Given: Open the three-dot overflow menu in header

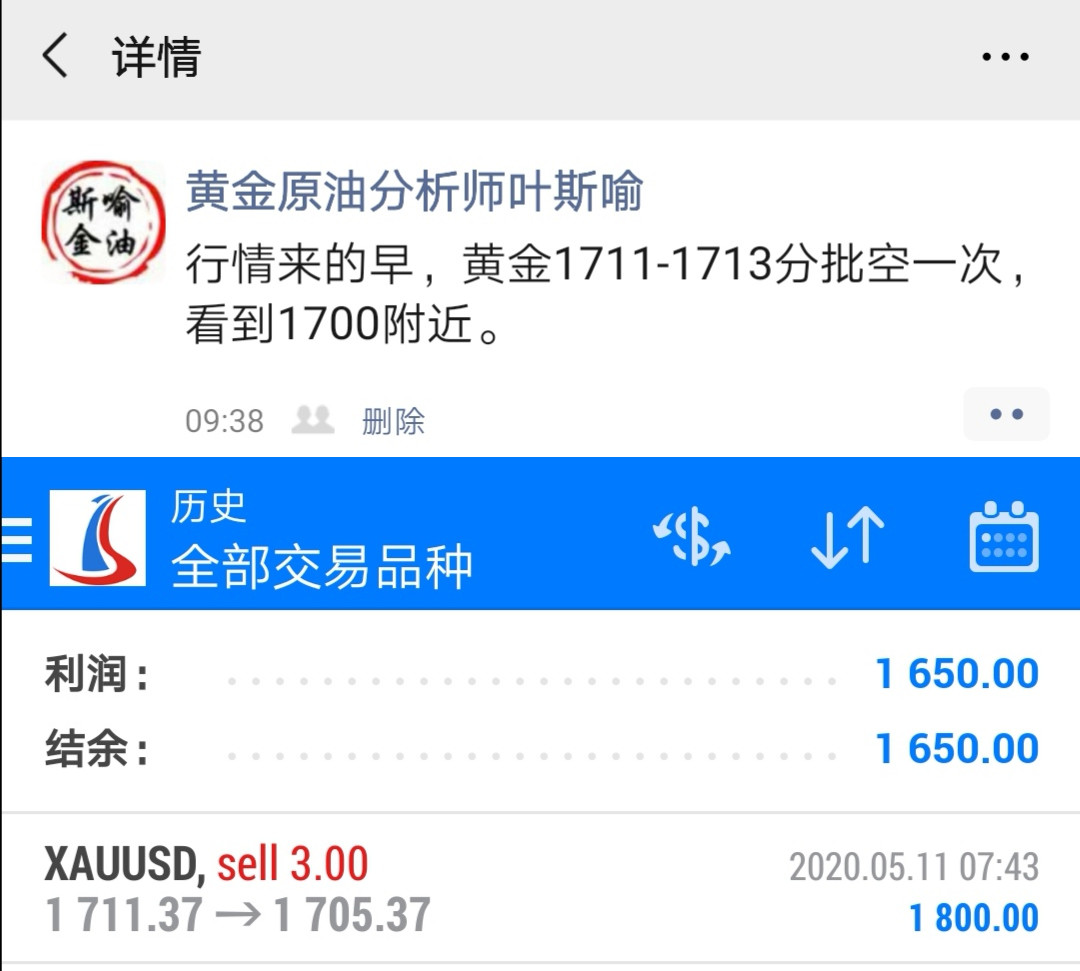Looking at the screenshot, I should click(1005, 57).
